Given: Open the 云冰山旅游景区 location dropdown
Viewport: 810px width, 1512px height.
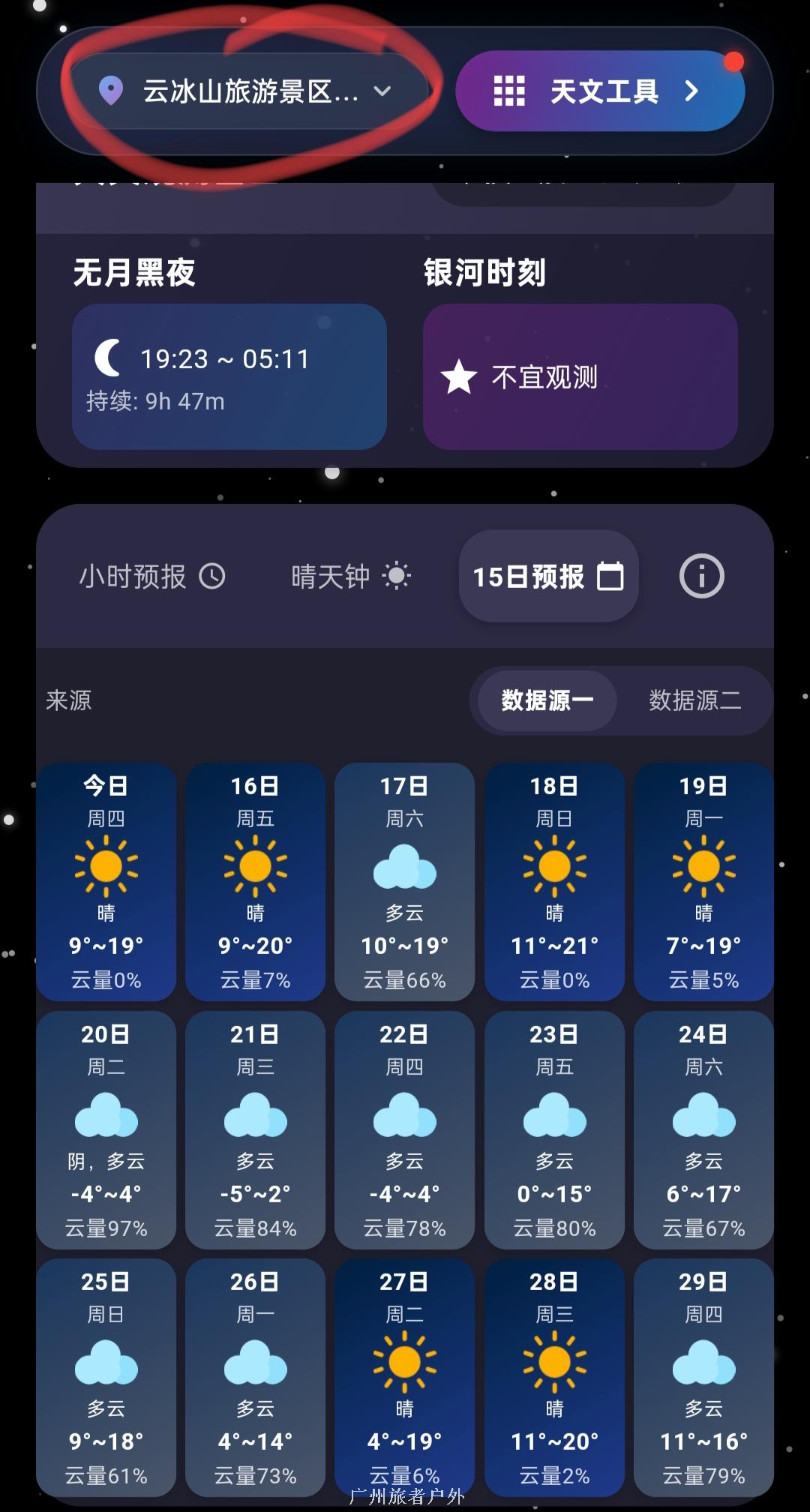Looking at the screenshot, I should (x=247, y=91).
